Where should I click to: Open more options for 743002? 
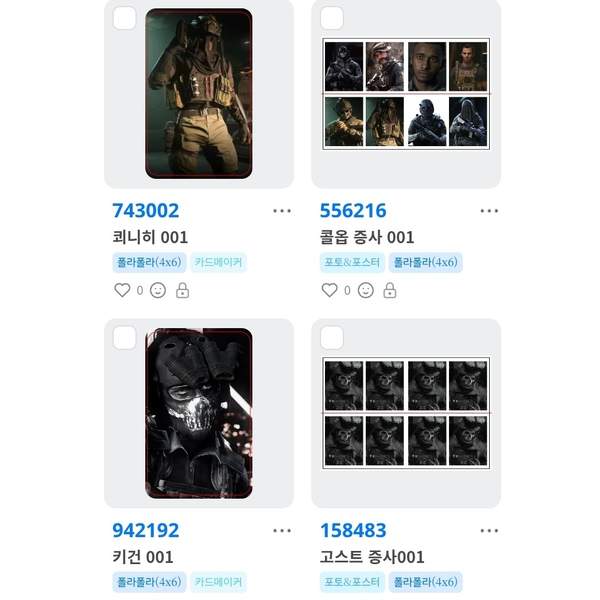point(282,211)
